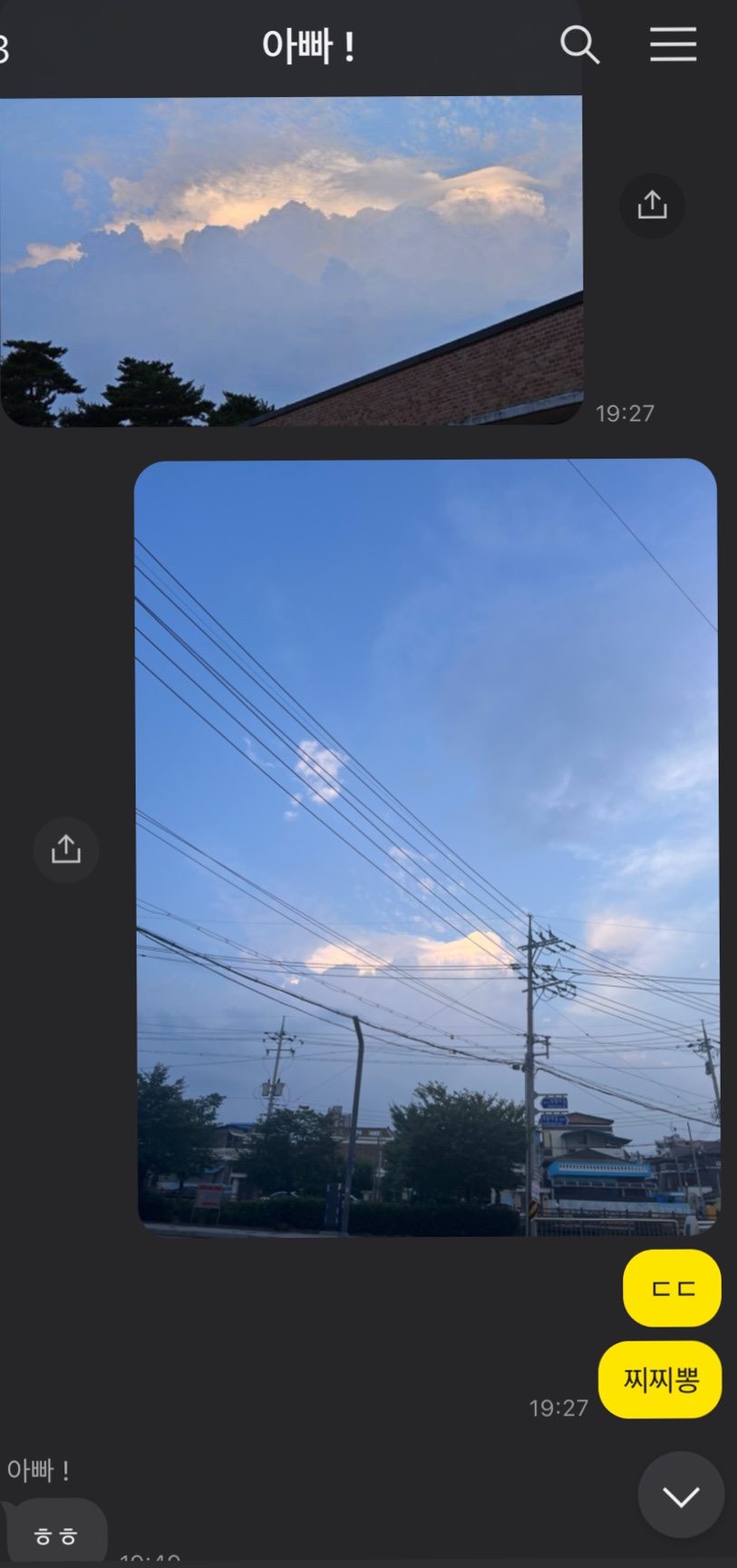Search within the 아빠 ! chat
737x1568 pixels.
pyautogui.click(x=579, y=44)
